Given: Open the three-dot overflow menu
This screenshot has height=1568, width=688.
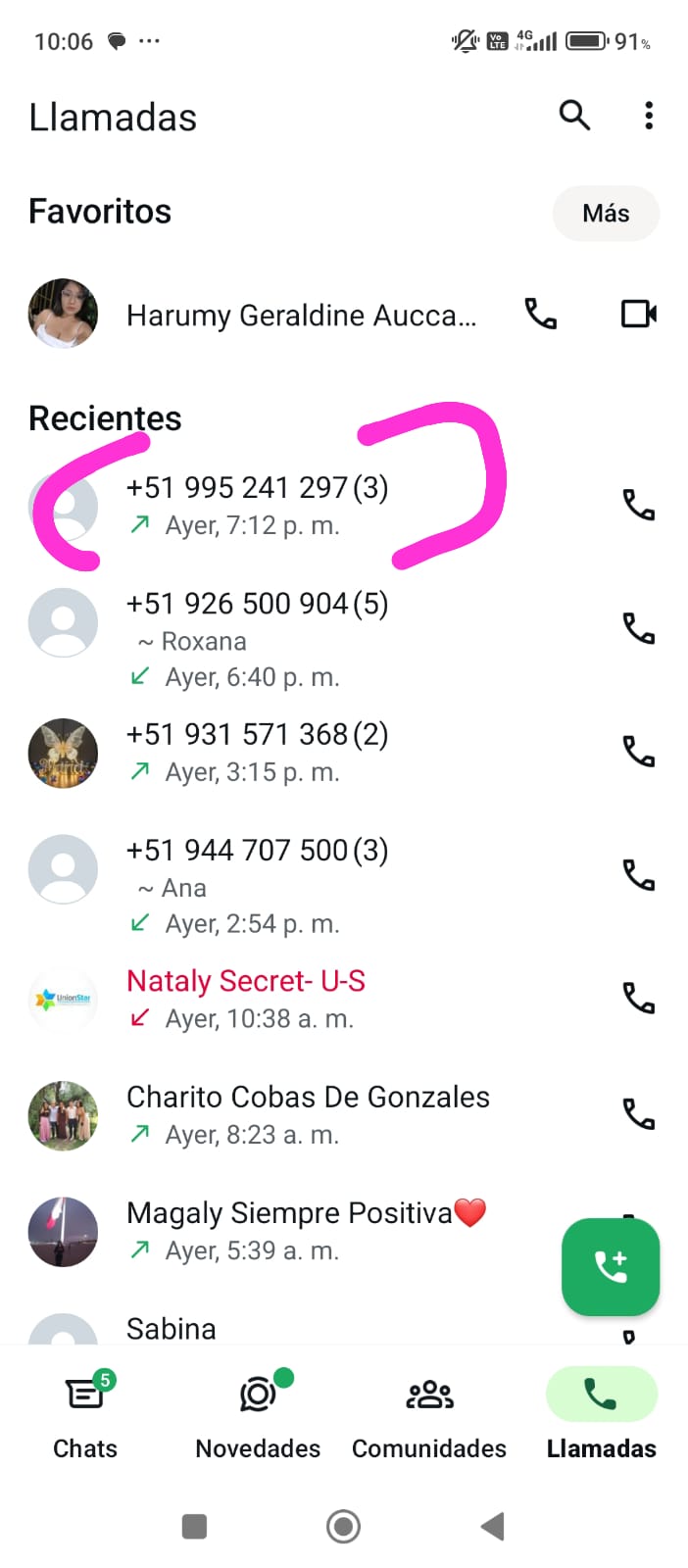Looking at the screenshot, I should tap(649, 116).
